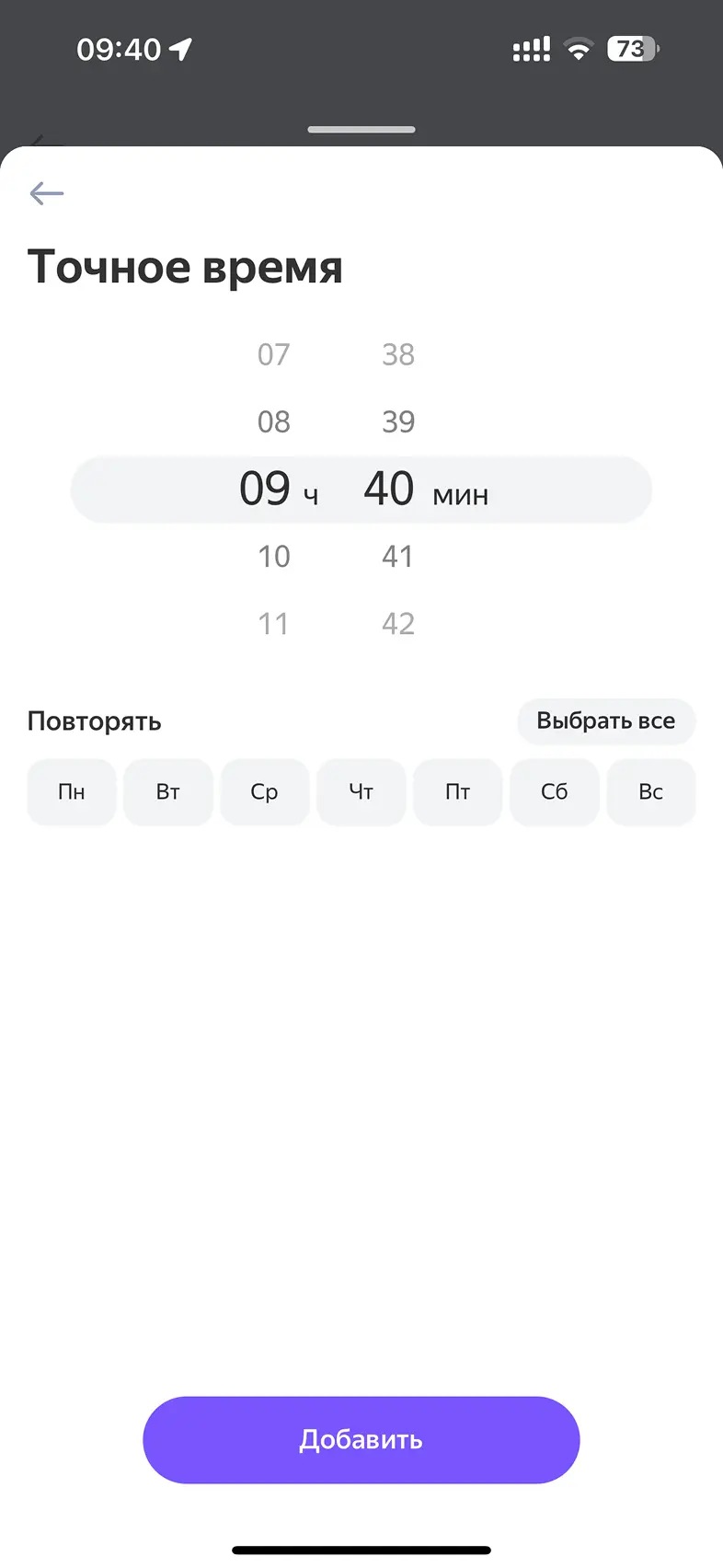Go back using the arrow icon
Screen dimensions: 723x1568
pyautogui.click(x=46, y=193)
